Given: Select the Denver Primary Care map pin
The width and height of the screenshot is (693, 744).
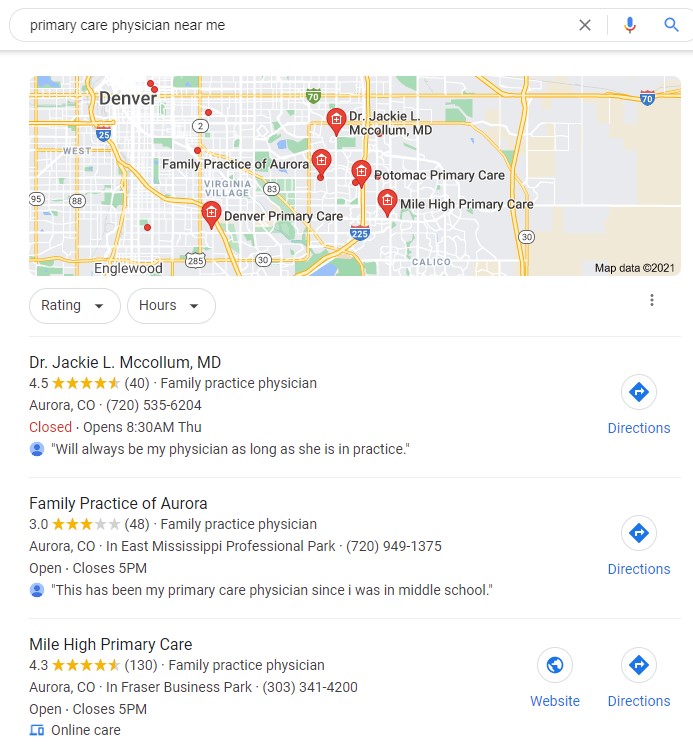Looking at the screenshot, I should [211, 213].
